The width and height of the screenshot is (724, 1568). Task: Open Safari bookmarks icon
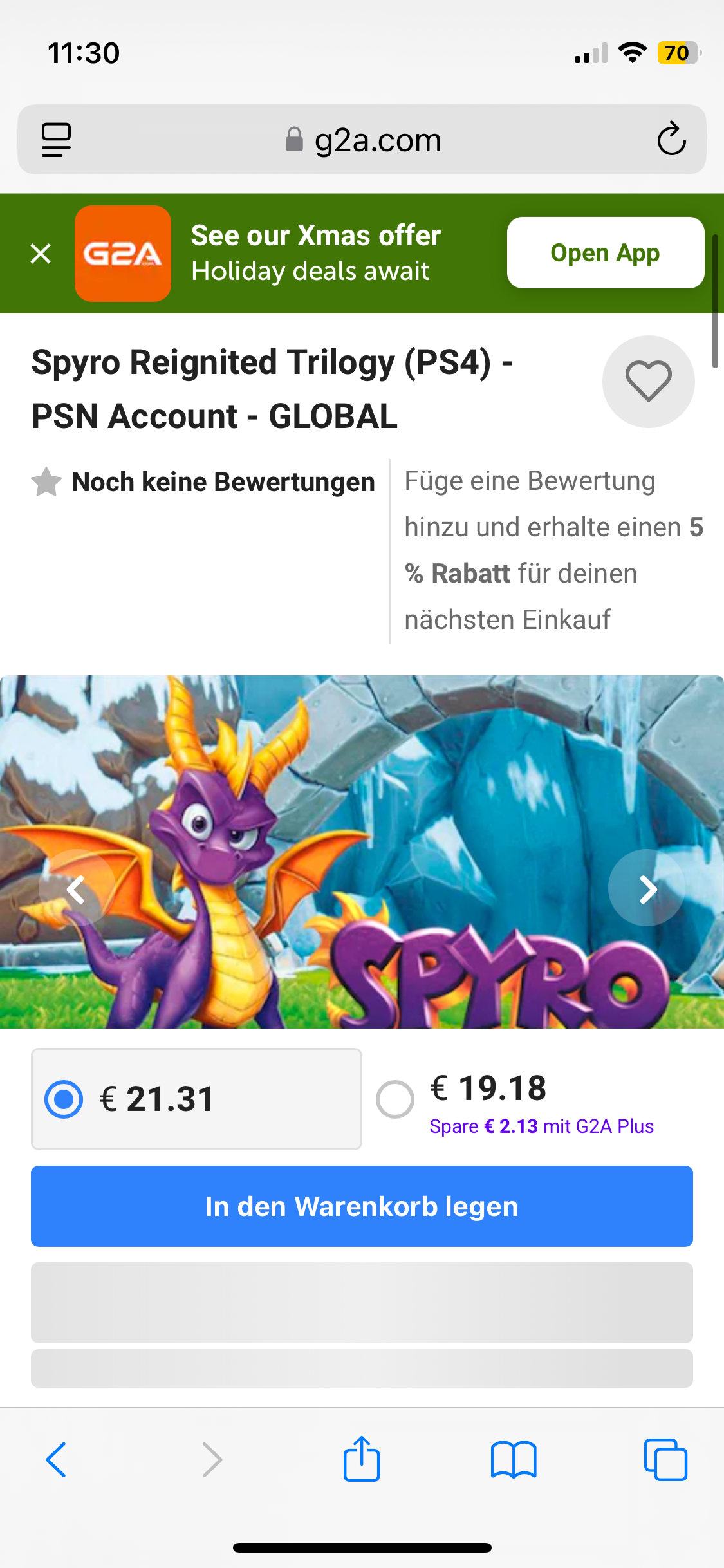(514, 1459)
